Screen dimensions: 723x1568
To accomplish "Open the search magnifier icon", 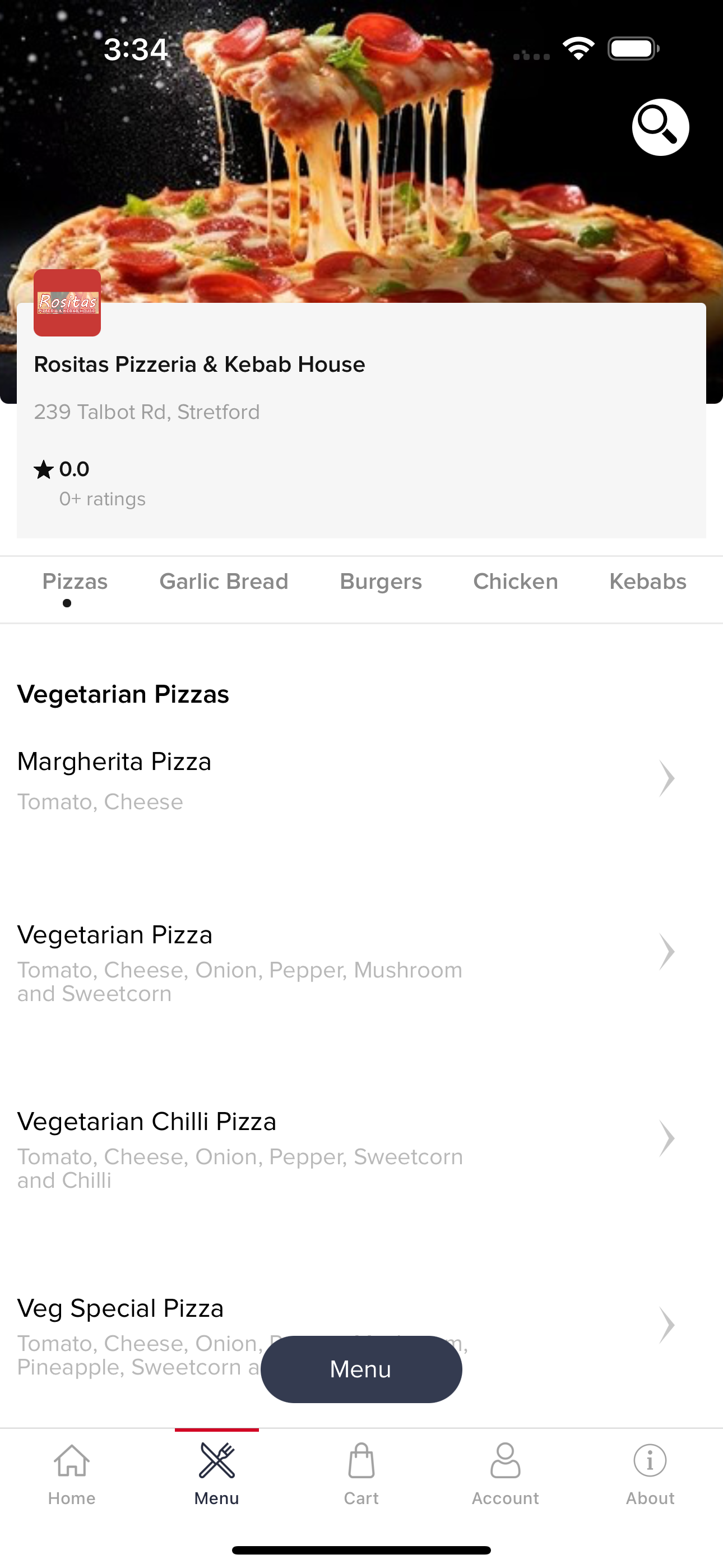I will pyautogui.click(x=660, y=127).
